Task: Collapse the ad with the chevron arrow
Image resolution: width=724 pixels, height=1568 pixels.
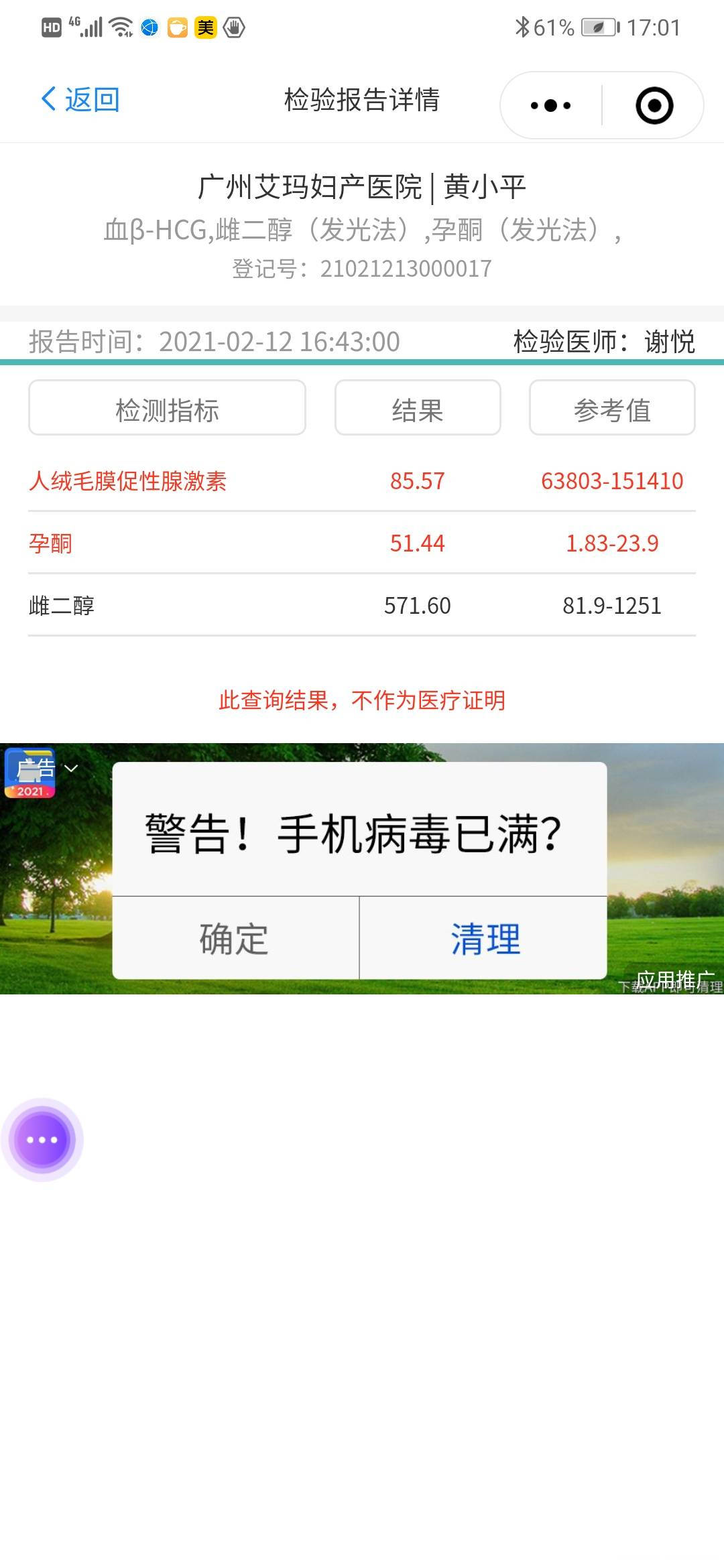Action: 70,769
